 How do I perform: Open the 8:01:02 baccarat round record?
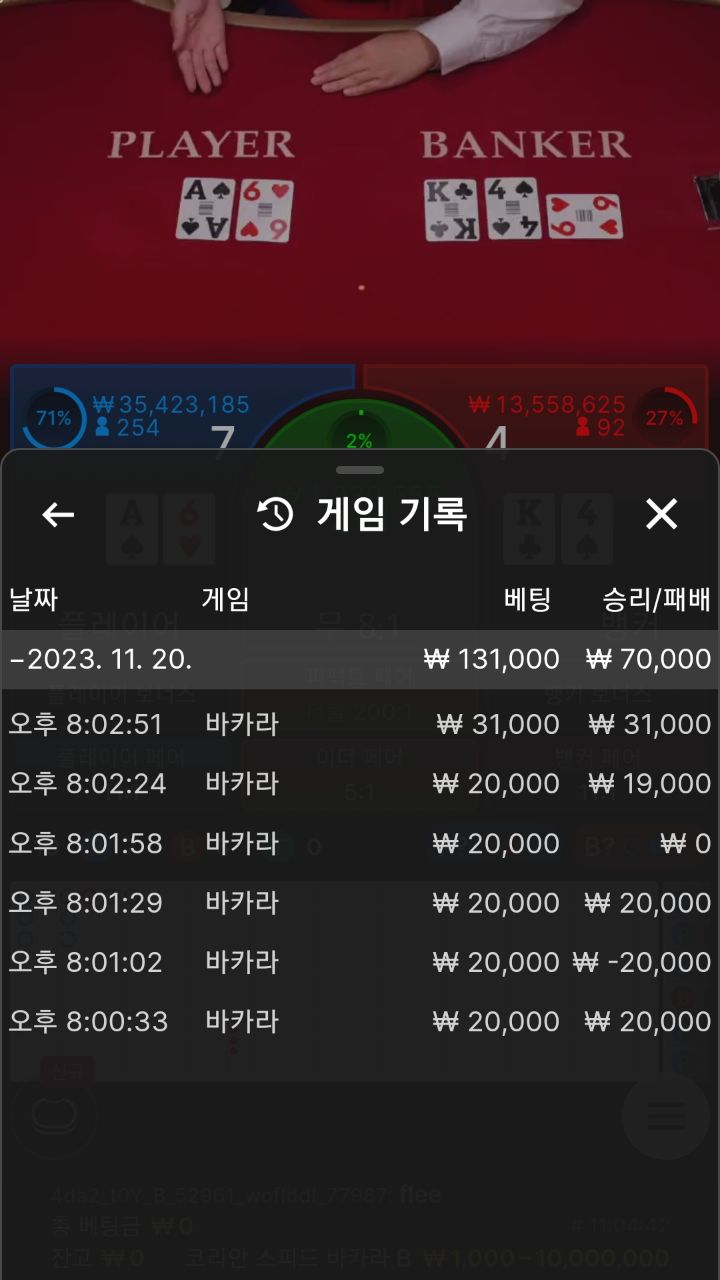click(360, 962)
